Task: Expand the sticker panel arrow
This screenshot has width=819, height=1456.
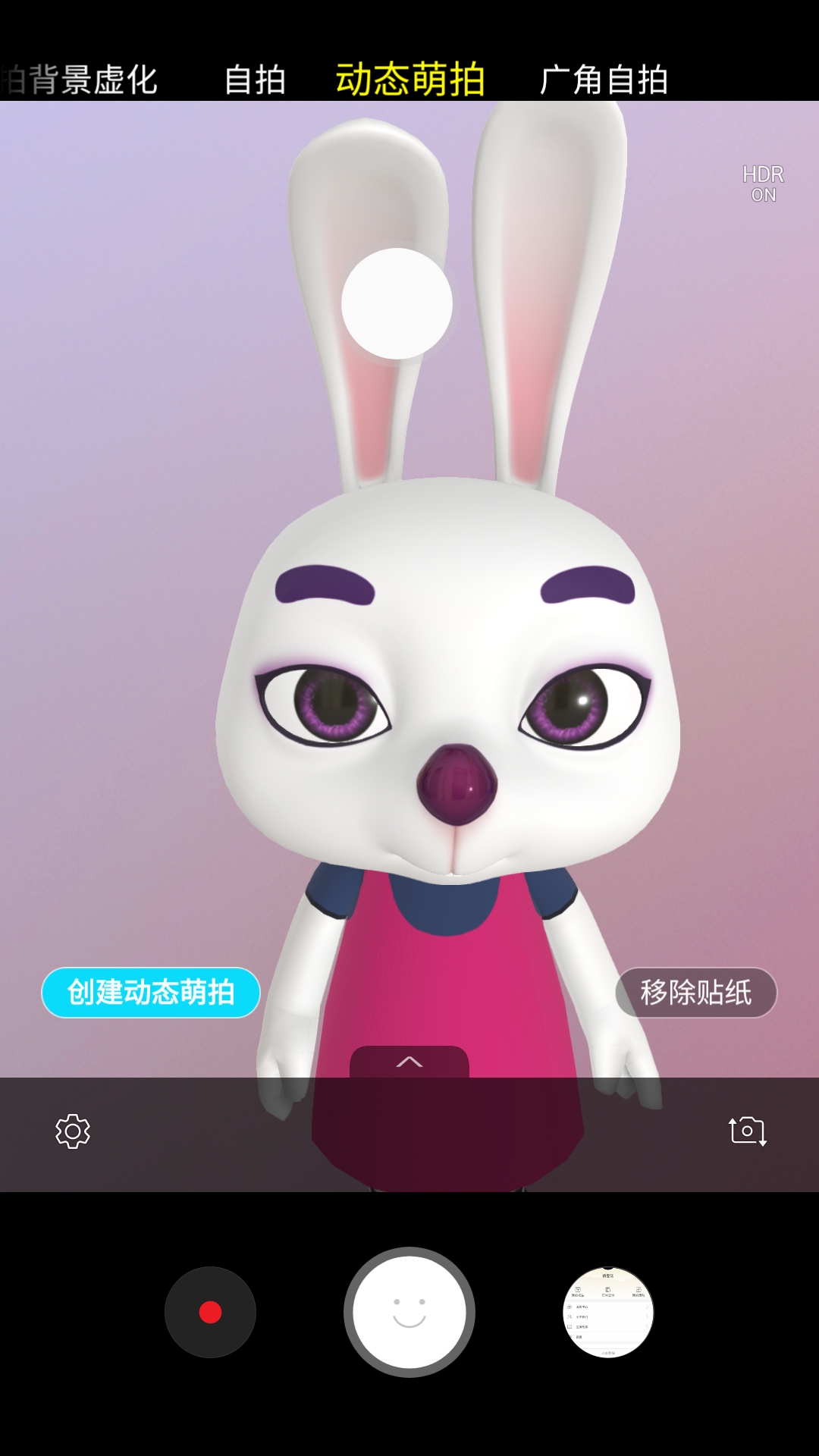Action: [x=409, y=1062]
